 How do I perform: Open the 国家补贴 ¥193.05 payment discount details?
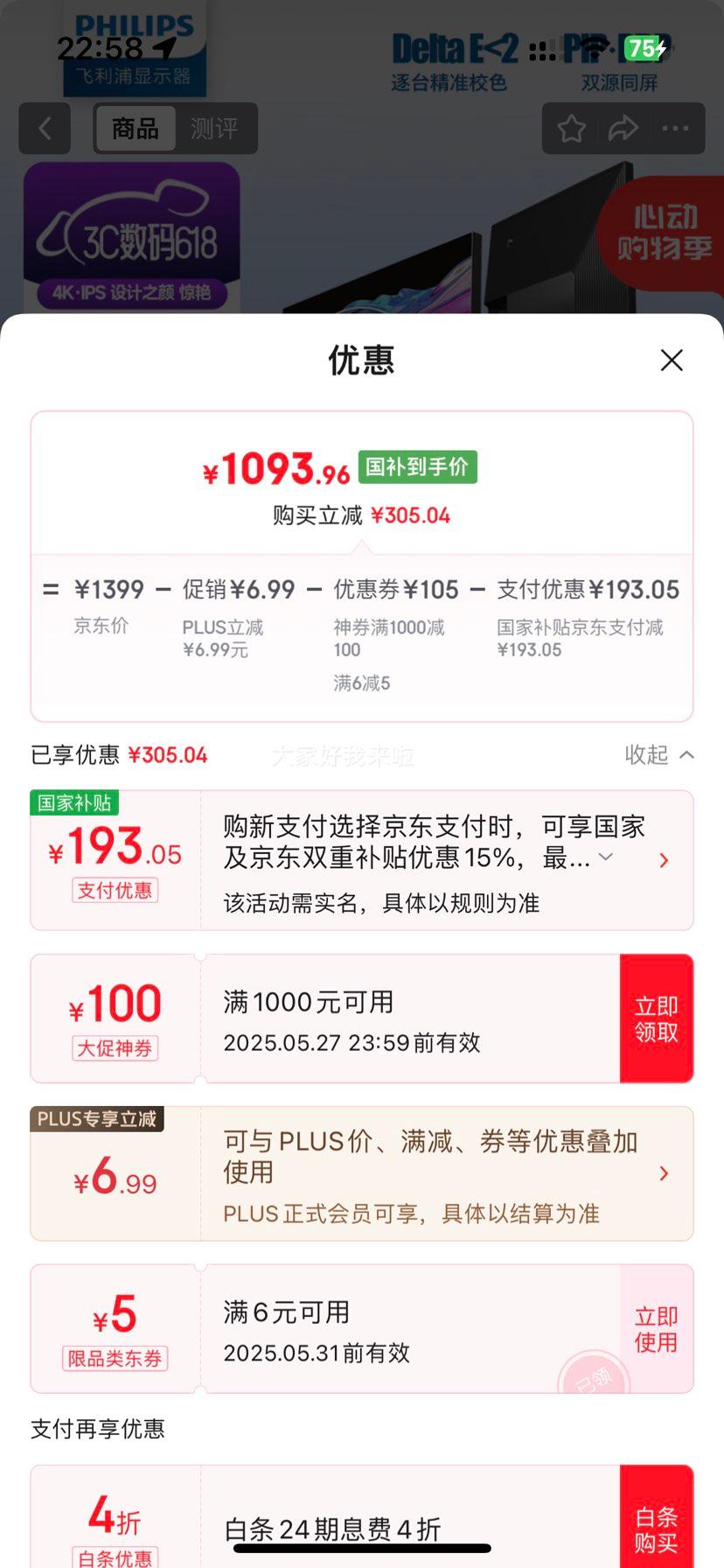[664, 860]
